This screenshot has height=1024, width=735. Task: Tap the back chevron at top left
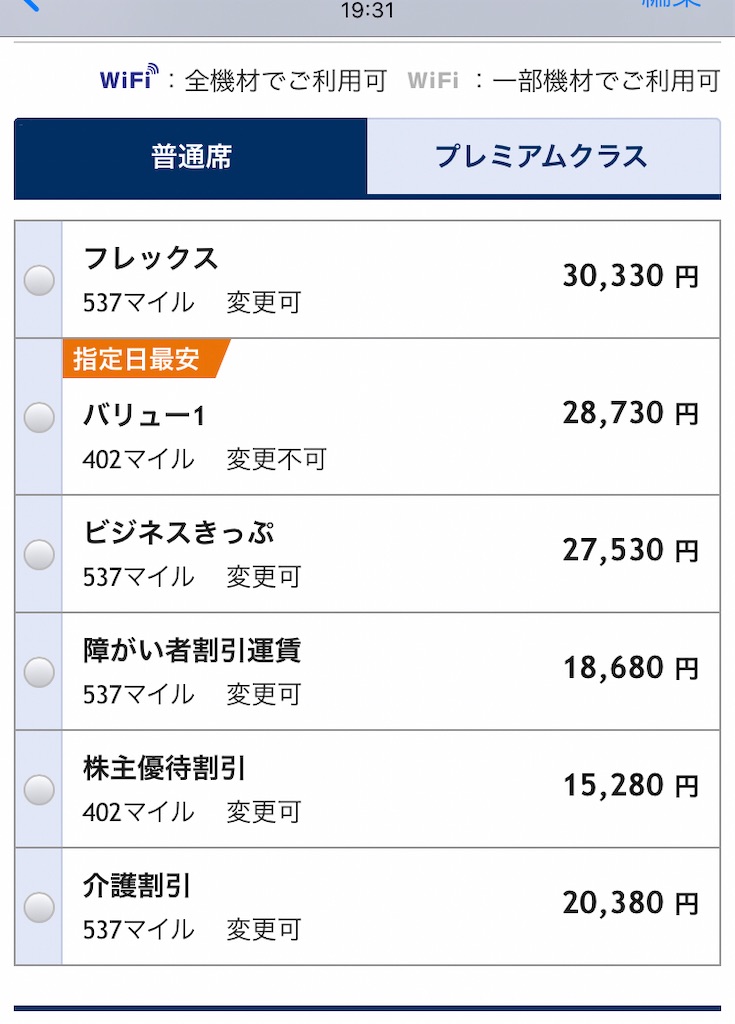click(x=30, y=8)
